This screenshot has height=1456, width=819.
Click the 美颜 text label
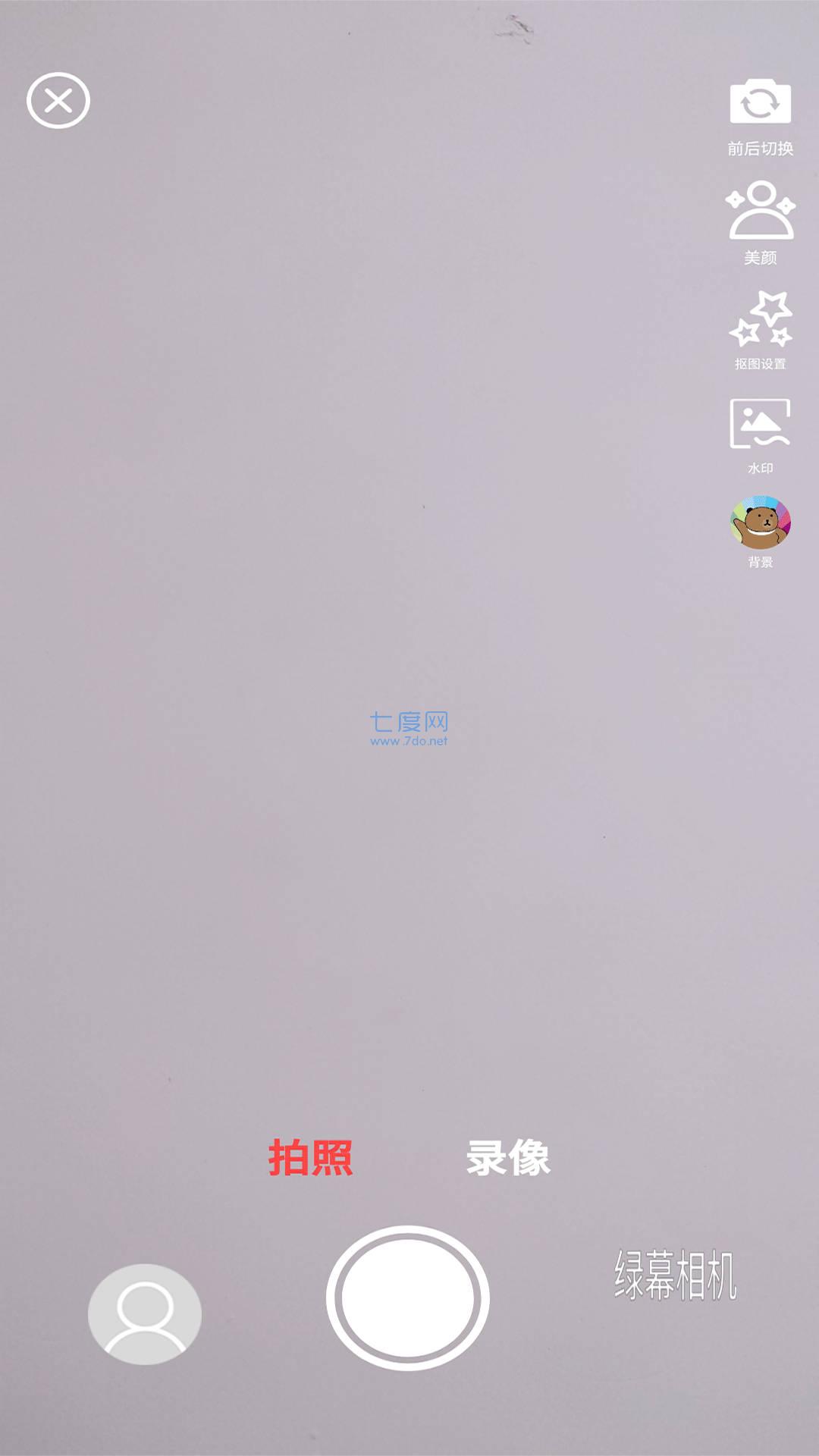coord(761,258)
